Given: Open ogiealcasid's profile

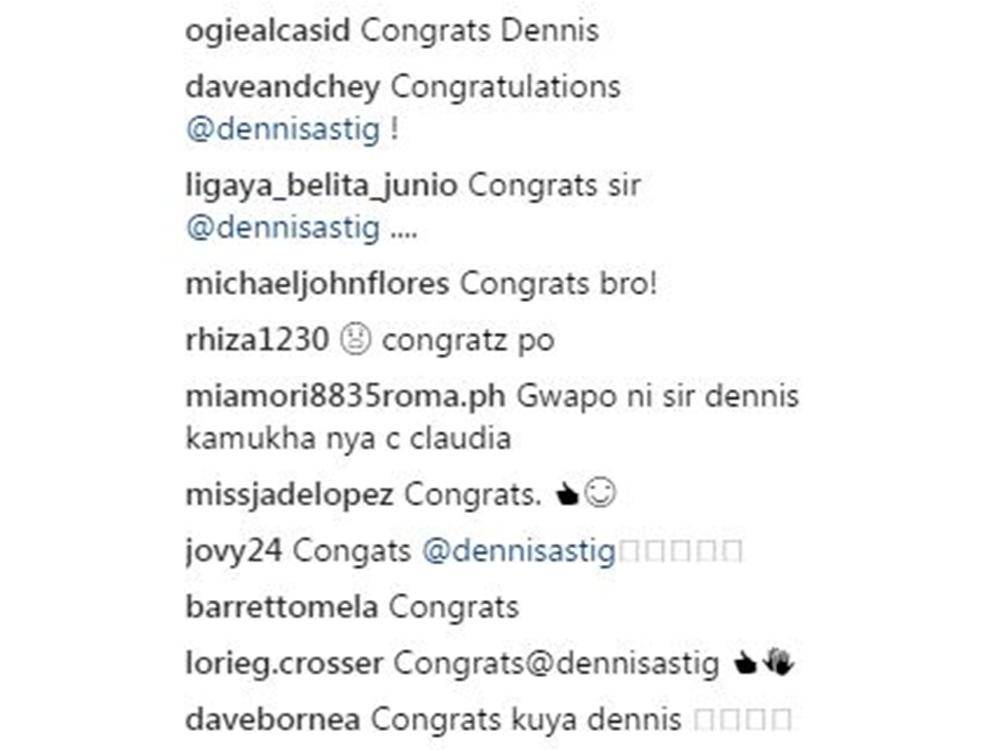Looking at the screenshot, I should [267, 31].
